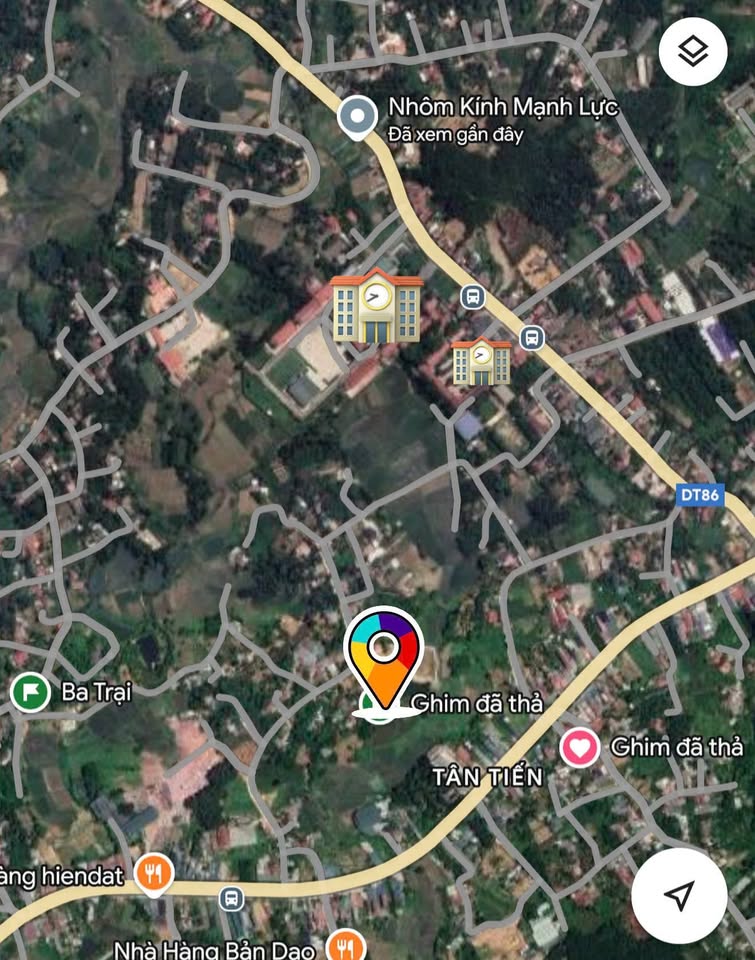Open the hiendat restaurant marker

coord(154,874)
